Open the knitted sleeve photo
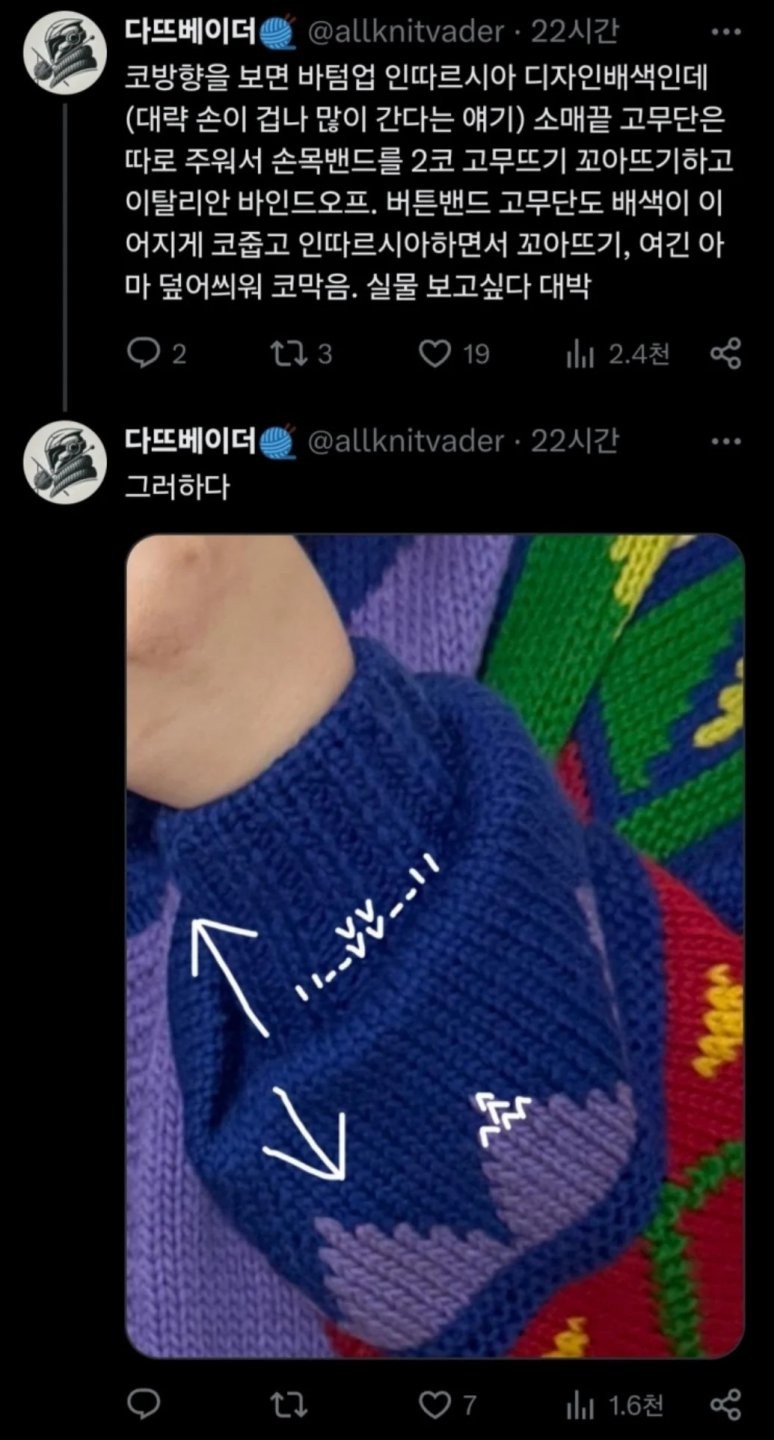The height and width of the screenshot is (1440, 774). [434, 945]
